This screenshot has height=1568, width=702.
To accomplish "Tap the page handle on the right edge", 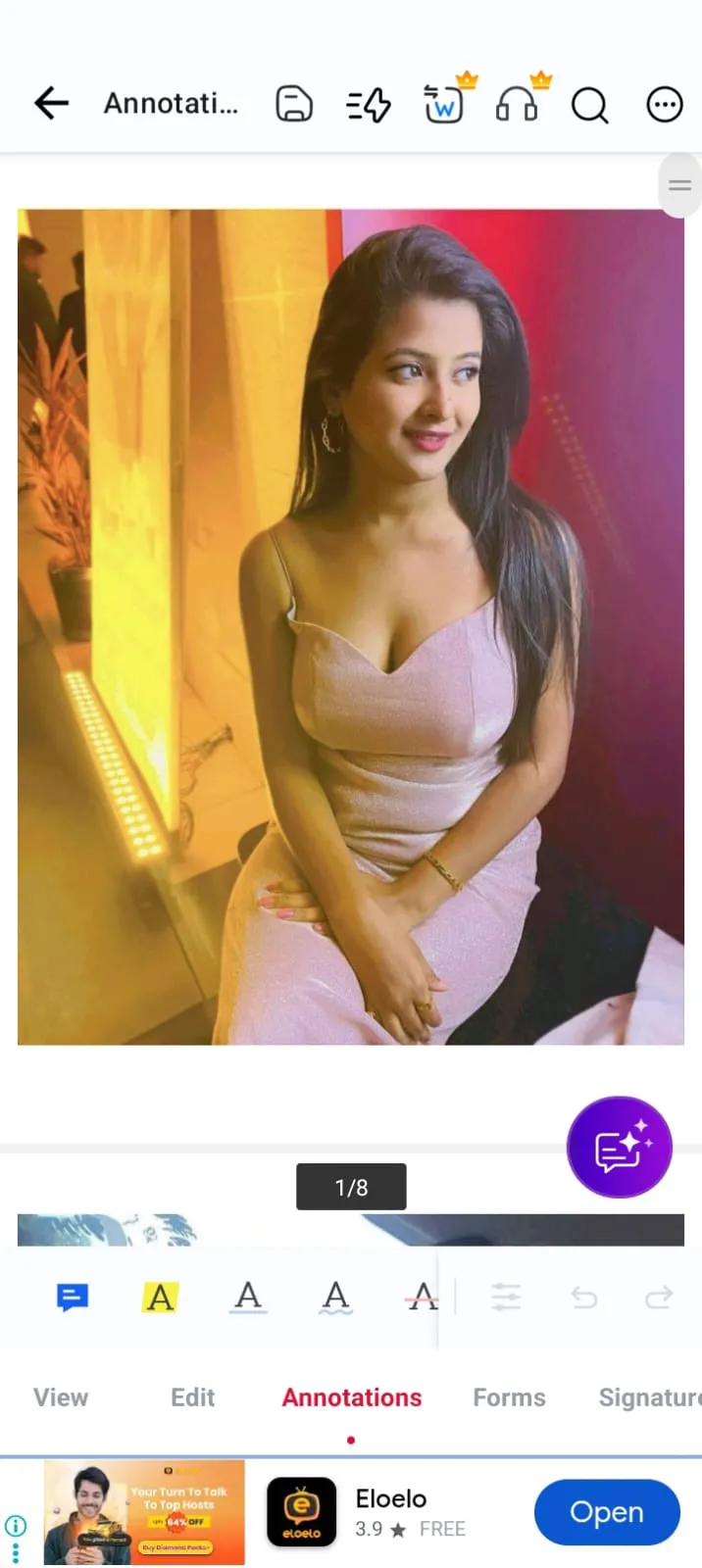I will (680, 185).
